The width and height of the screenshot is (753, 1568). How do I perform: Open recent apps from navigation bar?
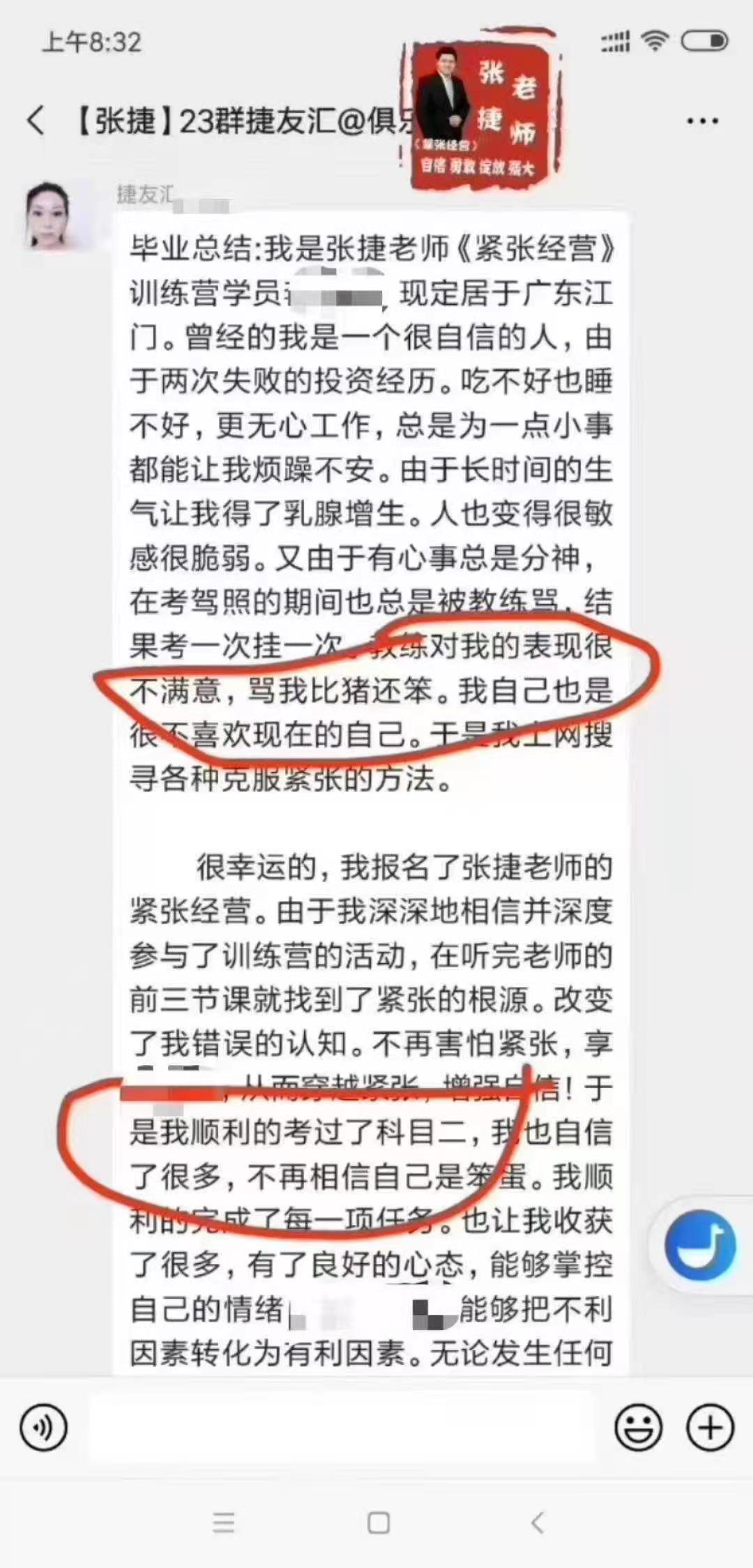pyautogui.click(x=224, y=1523)
